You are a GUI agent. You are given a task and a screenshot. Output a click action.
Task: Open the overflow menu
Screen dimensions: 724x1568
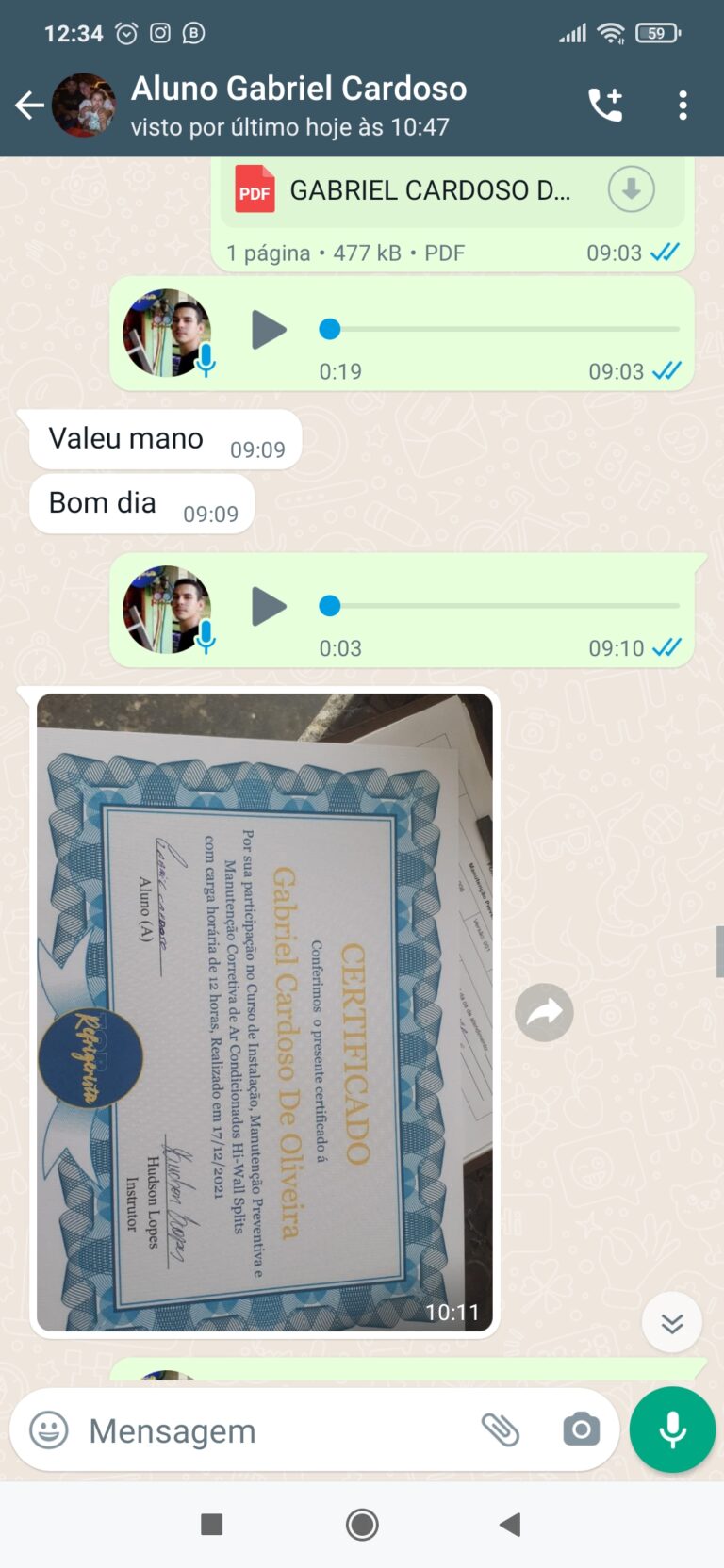(683, 106)
